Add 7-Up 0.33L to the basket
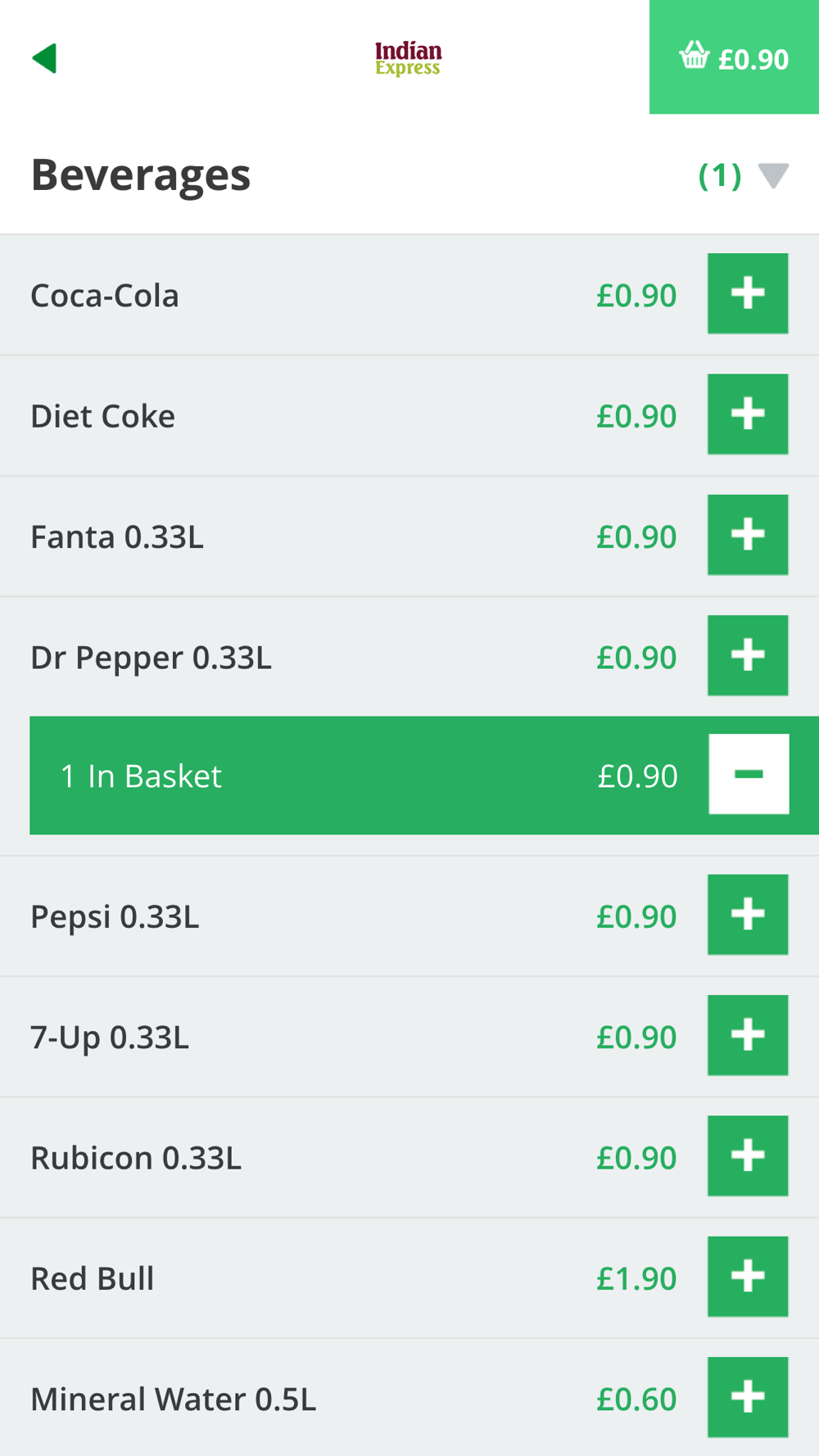The height and width of the screenshot is (1456, 819). [748, 1035]
